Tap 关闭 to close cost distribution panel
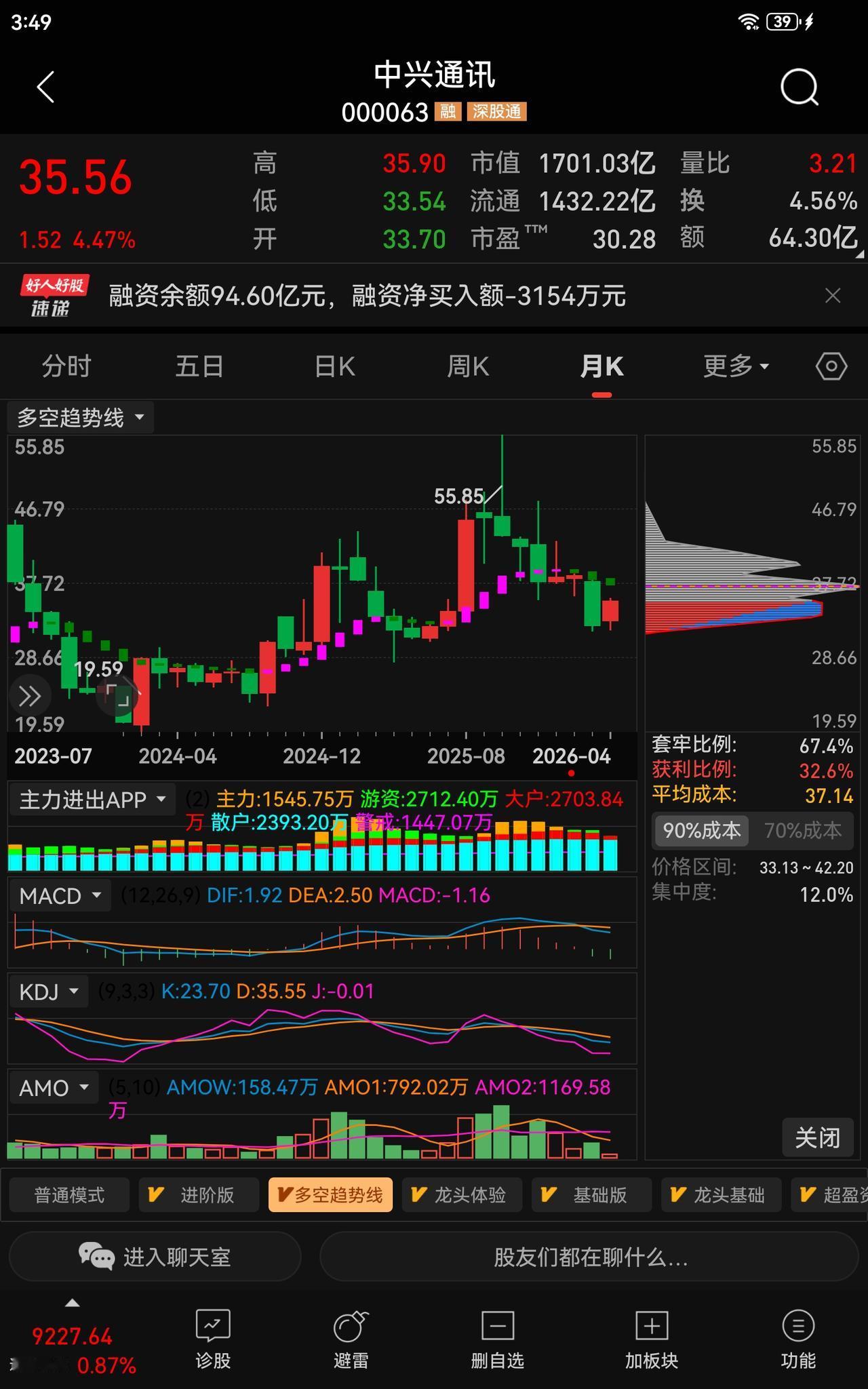The width and height of the screenshot is (868, 1389). [817, 1138]
